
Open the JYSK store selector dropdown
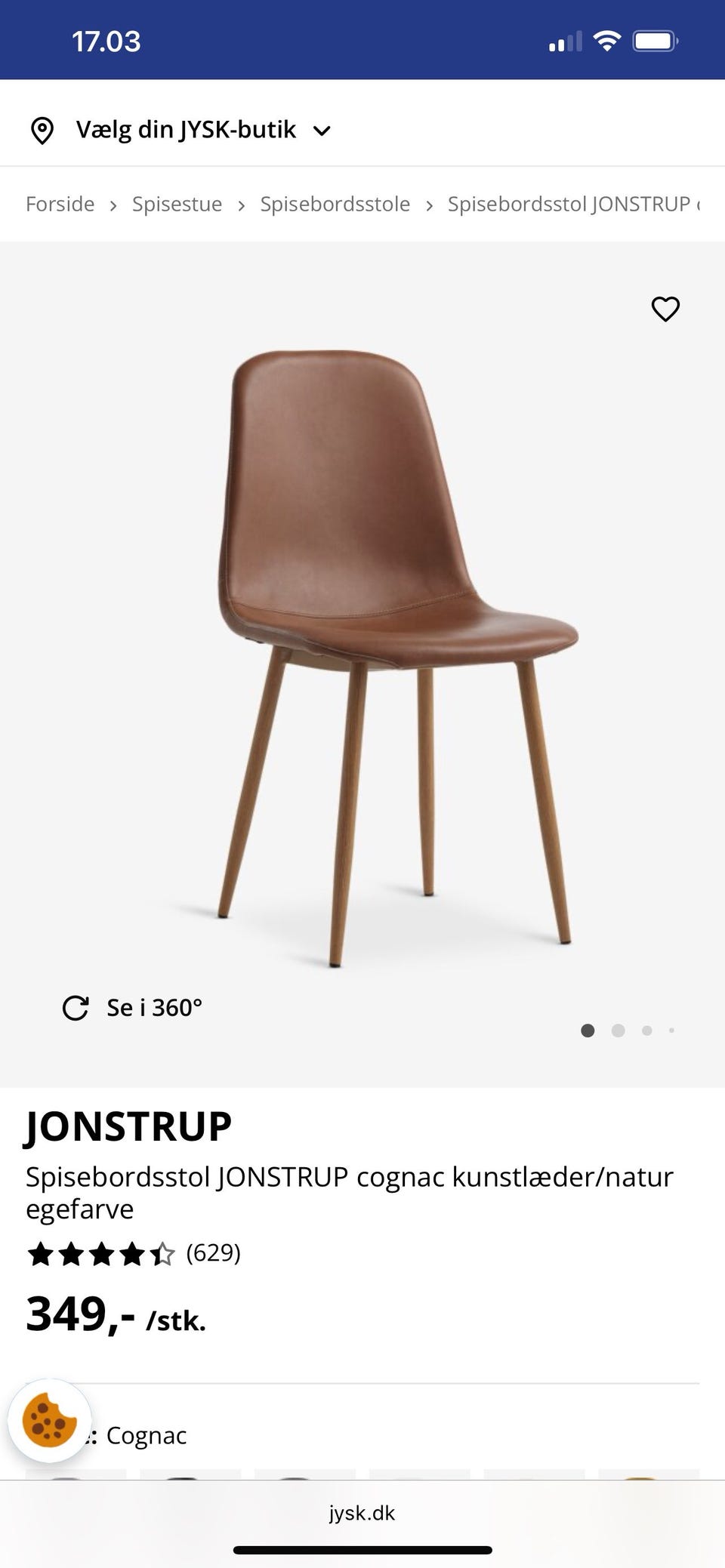coord(181,130)
